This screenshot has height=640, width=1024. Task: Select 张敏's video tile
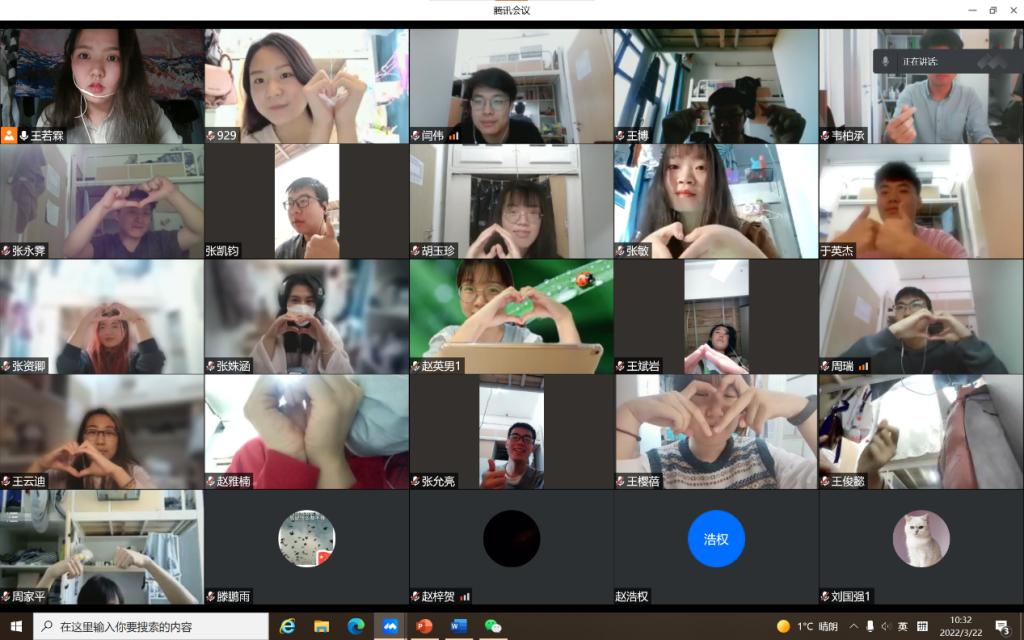(x=716, y=200)
